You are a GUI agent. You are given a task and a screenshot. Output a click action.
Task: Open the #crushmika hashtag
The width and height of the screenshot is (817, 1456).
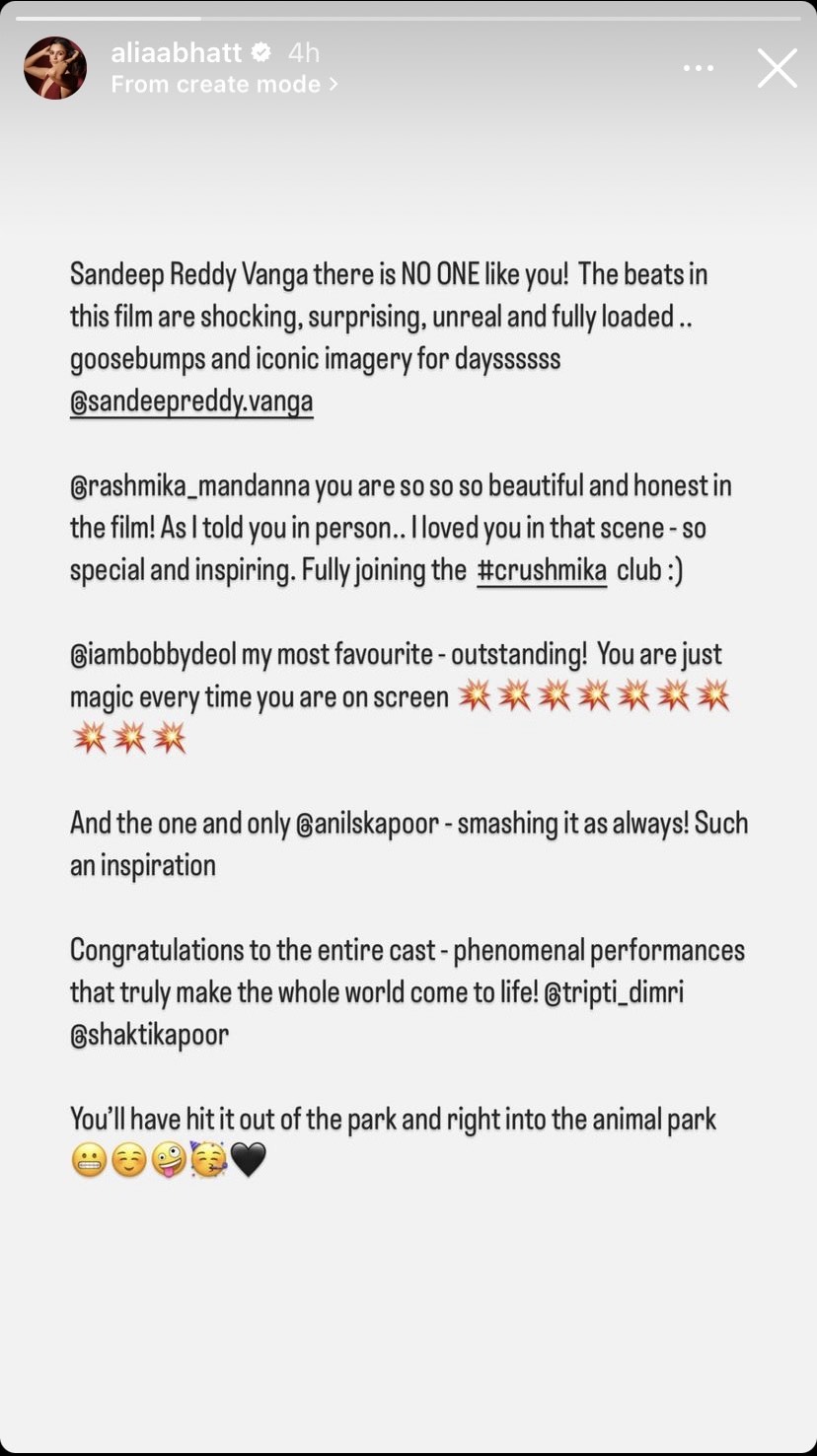542,570
